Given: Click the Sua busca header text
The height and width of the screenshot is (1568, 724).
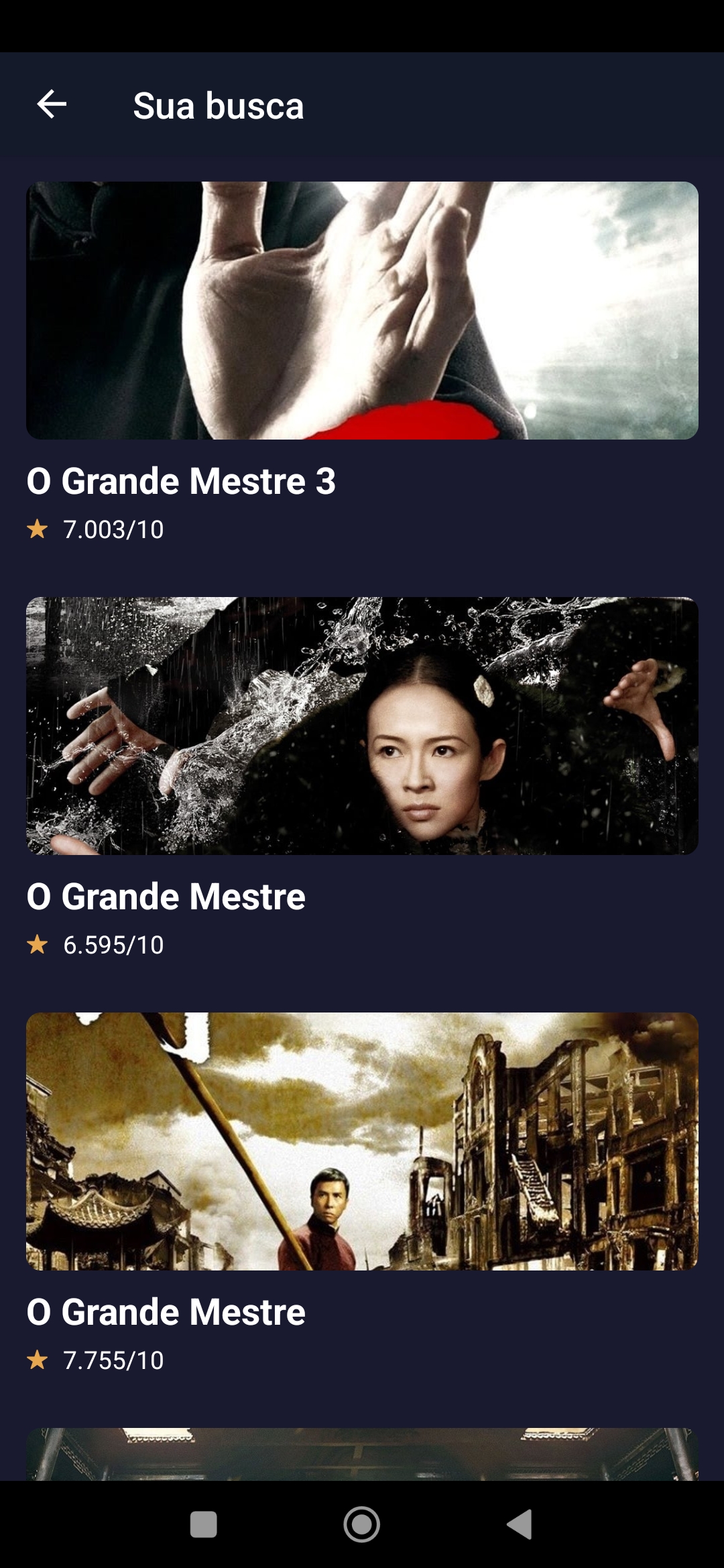Looking at the screenshot, I should tap(219, 105).
